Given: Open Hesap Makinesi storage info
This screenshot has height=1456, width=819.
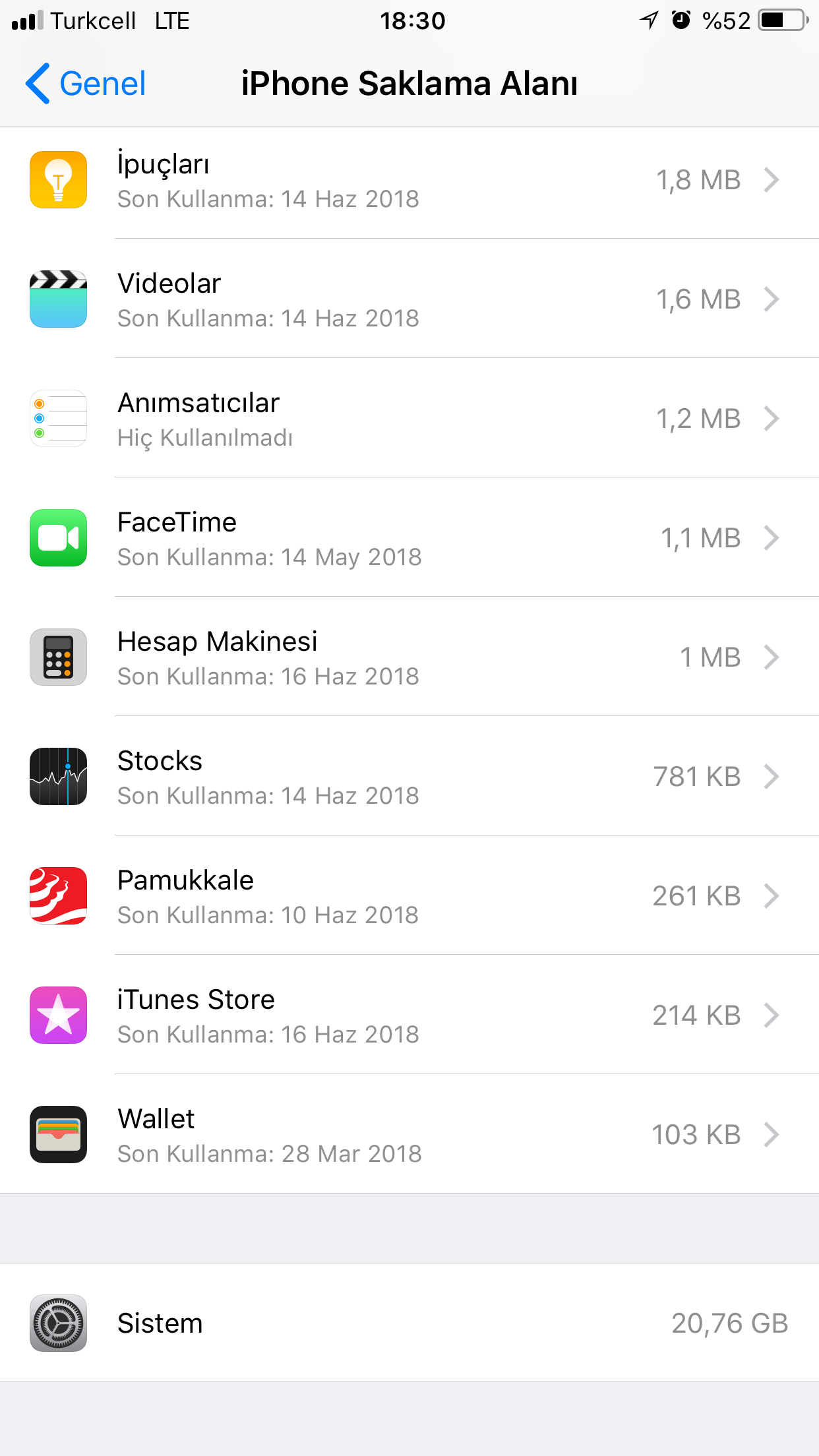Looking at the screenshot, I should (409, 657).
